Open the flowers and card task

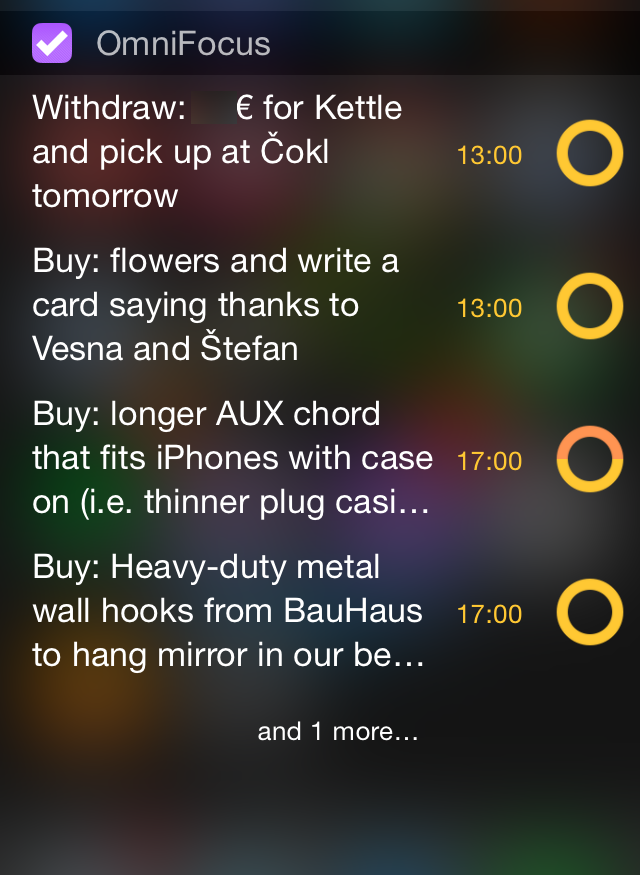pyautogui.click(x=230, y=305)
